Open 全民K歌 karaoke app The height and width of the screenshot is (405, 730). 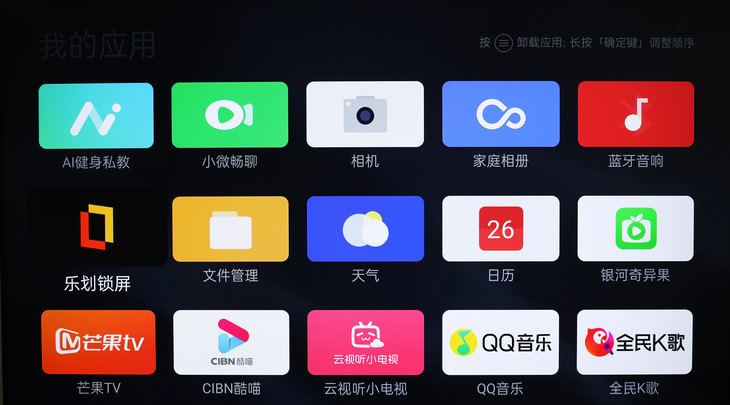[x=635, y=342]
